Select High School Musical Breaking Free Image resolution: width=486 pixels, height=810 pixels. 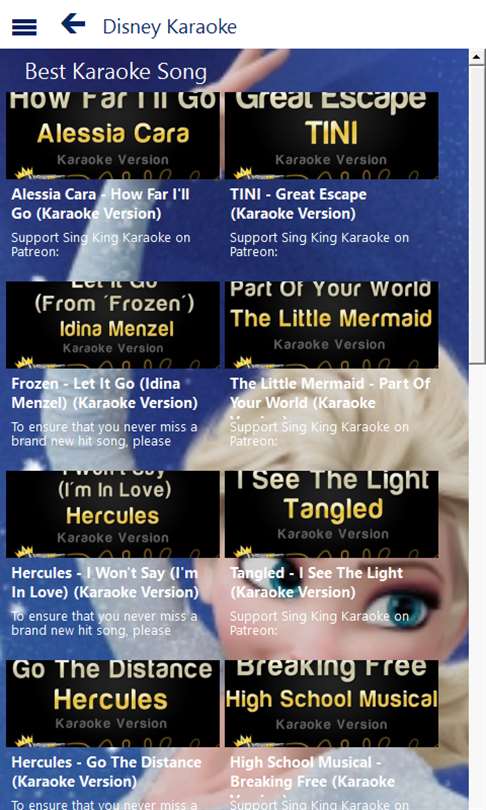click(x=331, y=735)
